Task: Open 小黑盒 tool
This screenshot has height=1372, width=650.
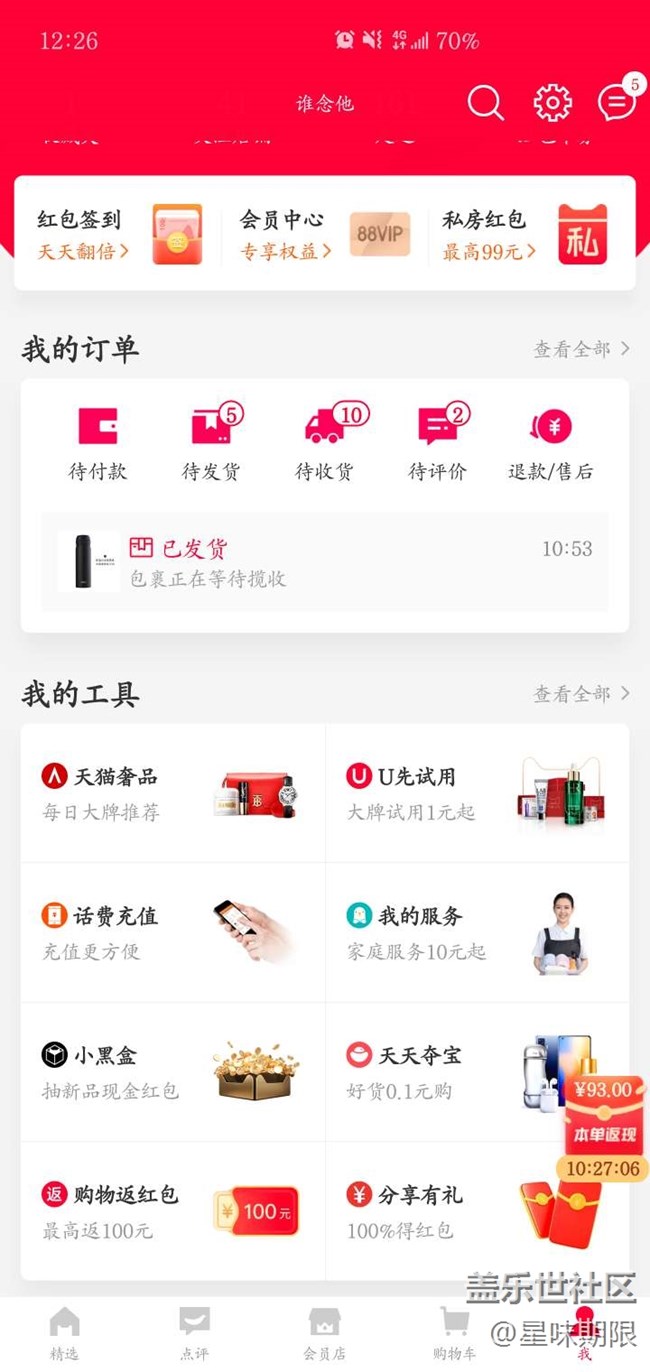Action: coord(172,1072)
